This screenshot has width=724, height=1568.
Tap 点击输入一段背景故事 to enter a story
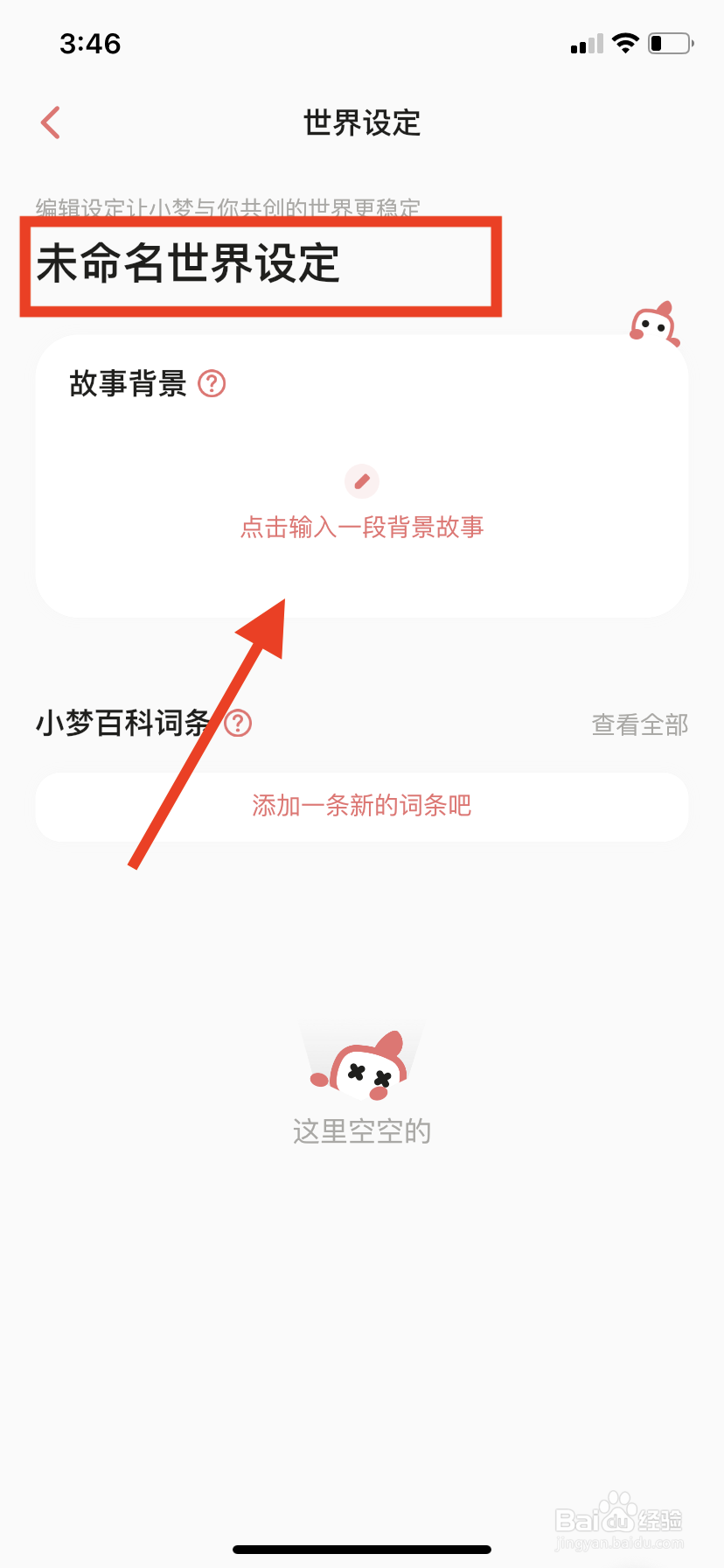pos(361,527)
